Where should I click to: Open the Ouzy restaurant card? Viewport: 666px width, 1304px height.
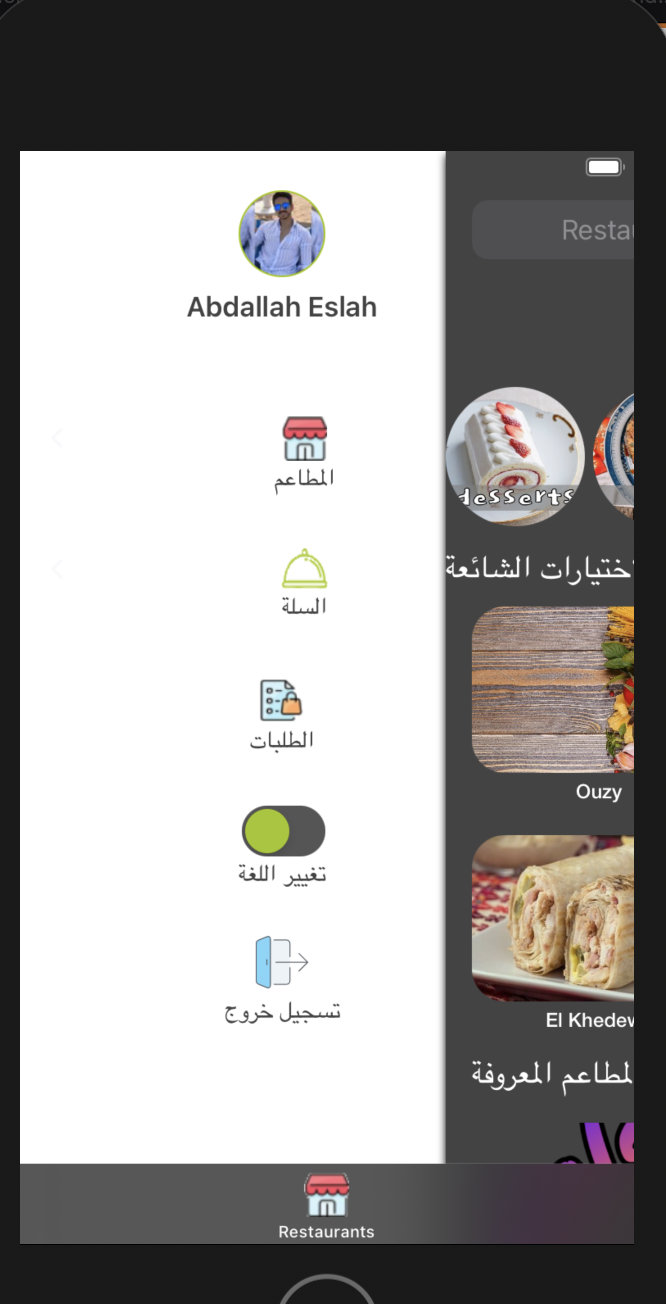point(553,703)
